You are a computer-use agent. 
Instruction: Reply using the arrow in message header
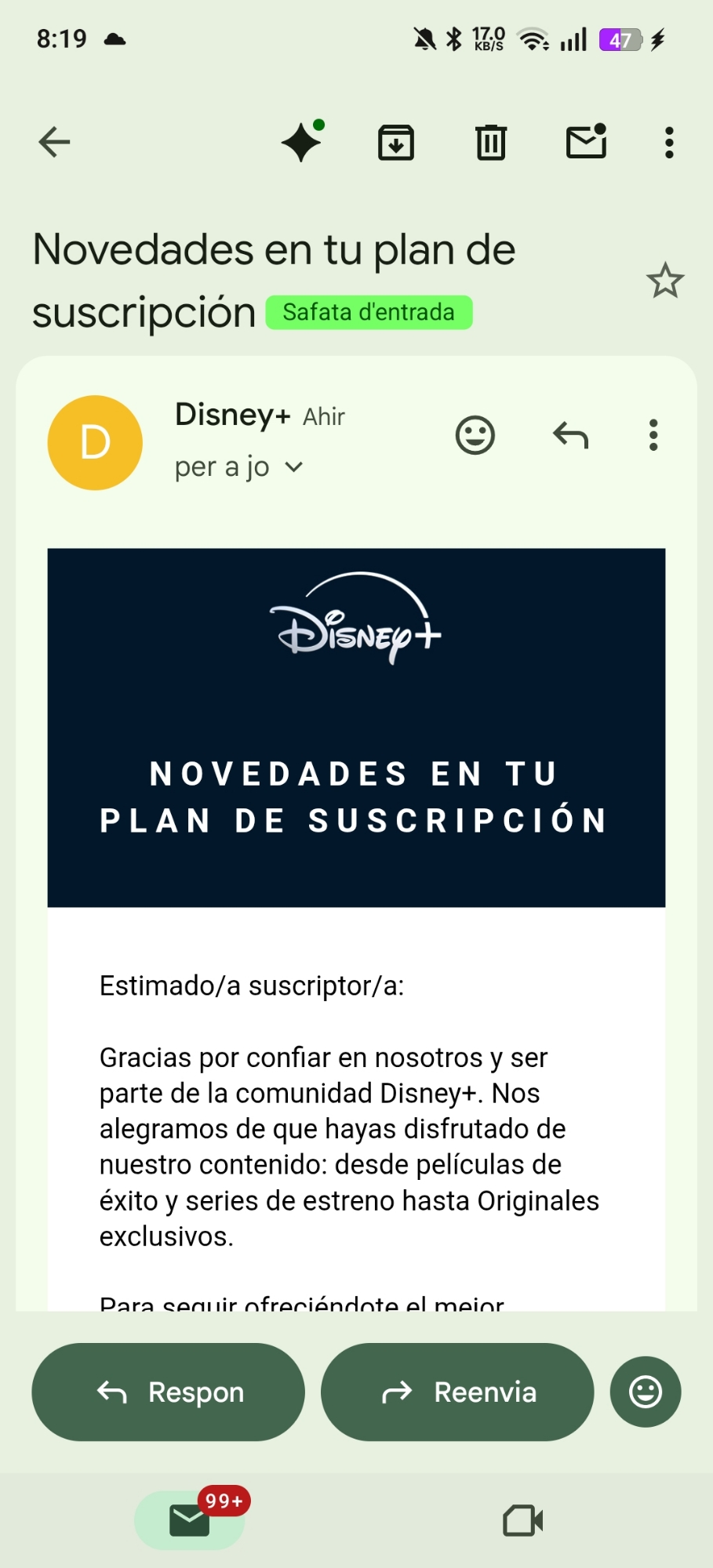click(x=570, y=435)
